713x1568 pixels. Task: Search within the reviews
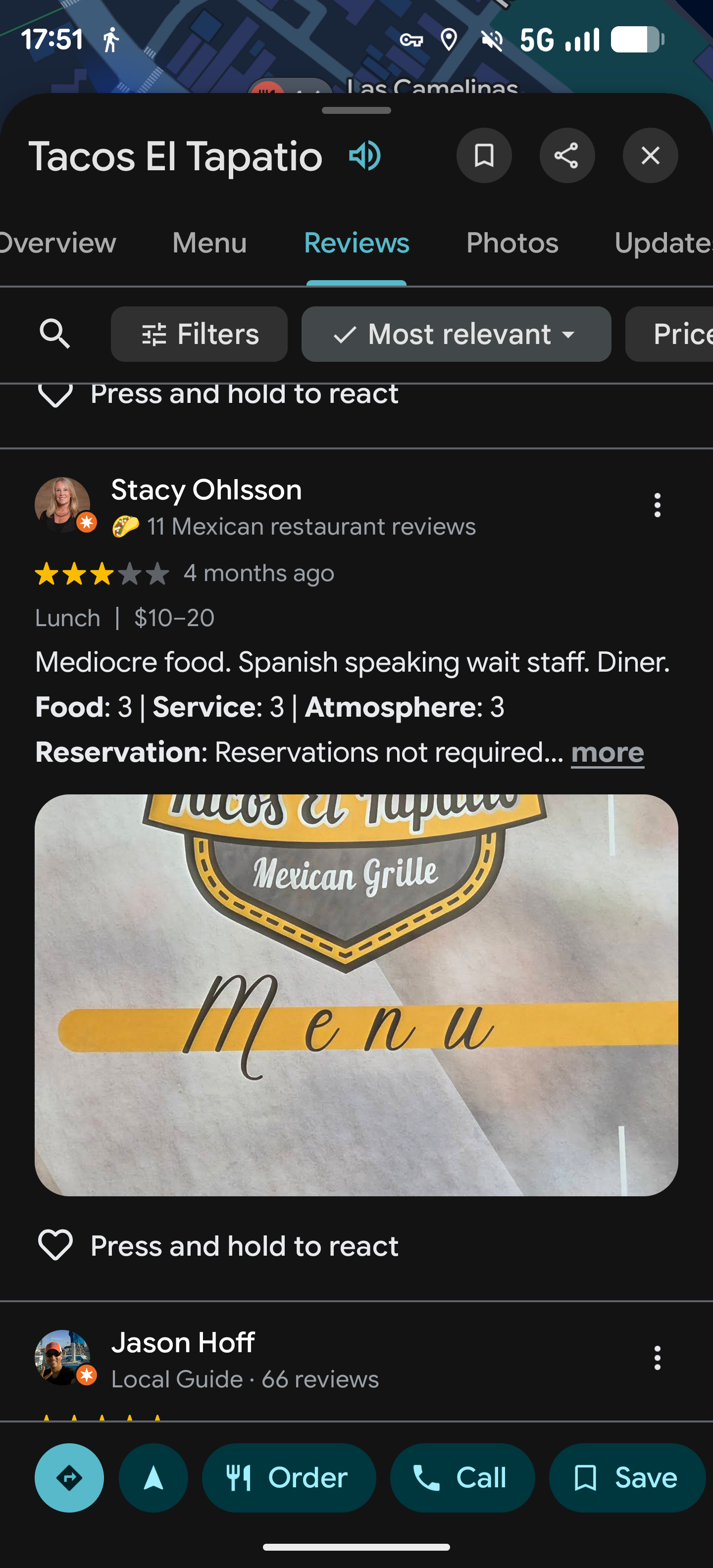pyautogui.click(x=55, y=334)
